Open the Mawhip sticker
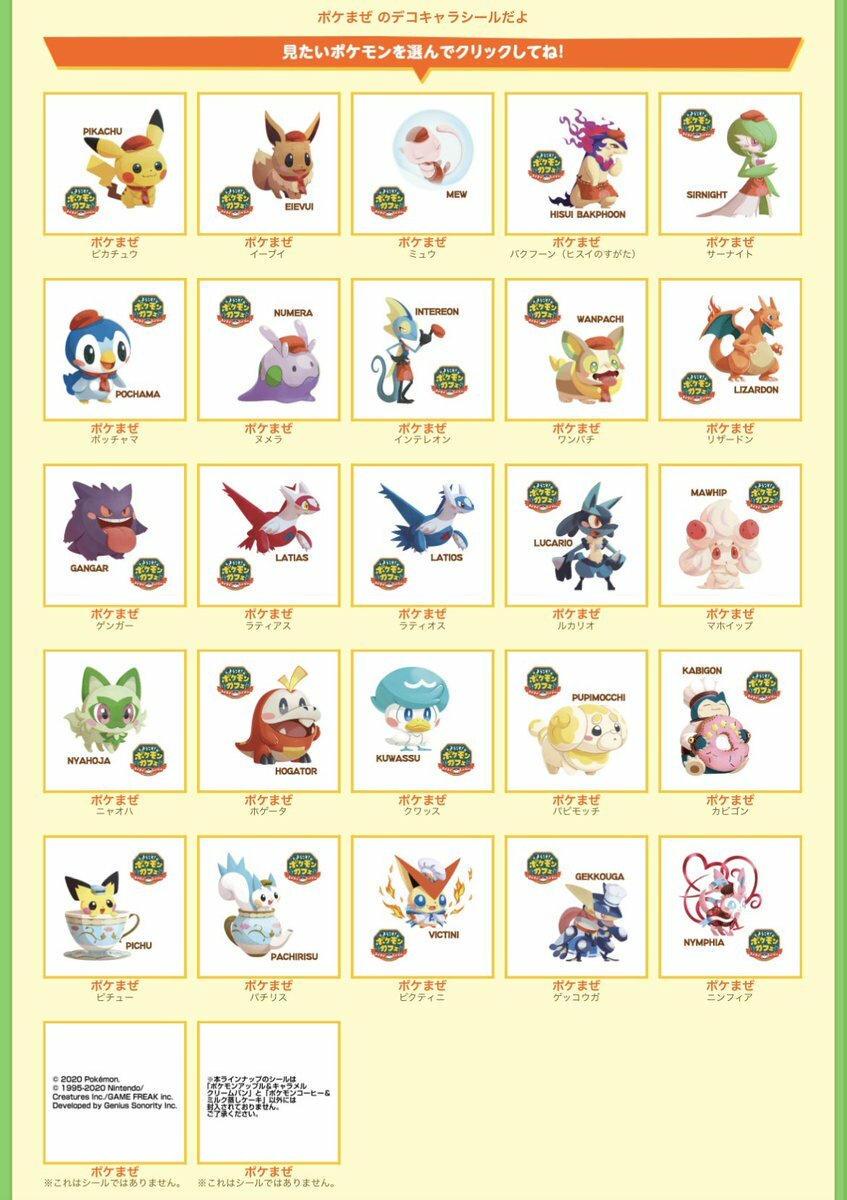847x1200 pixels. [730, 535]
